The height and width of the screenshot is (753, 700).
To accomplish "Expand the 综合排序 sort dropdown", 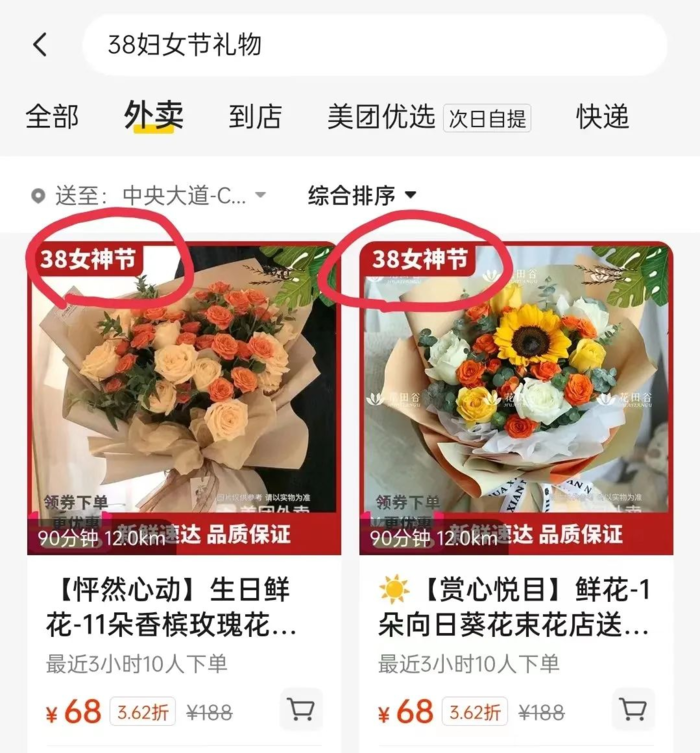I will [x=362, y=195].
